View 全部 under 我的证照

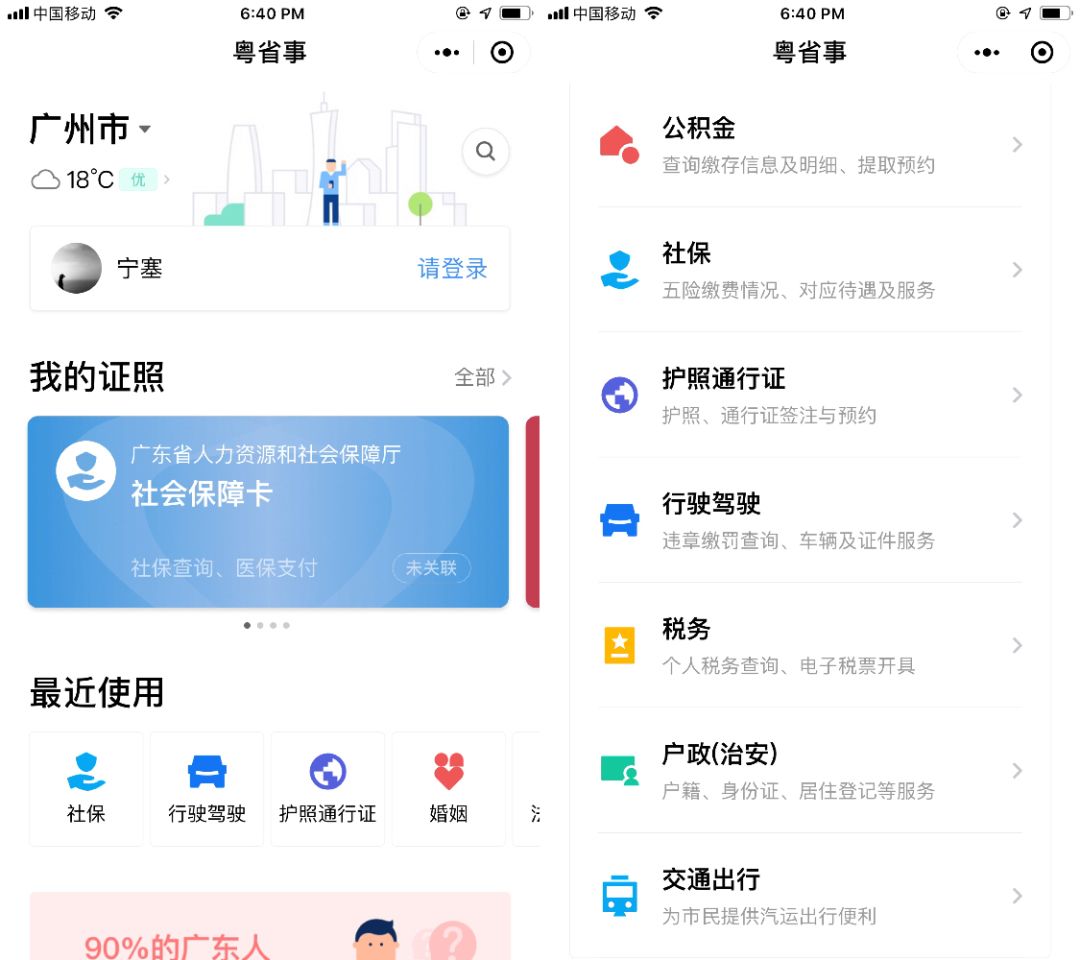(483, 377)
